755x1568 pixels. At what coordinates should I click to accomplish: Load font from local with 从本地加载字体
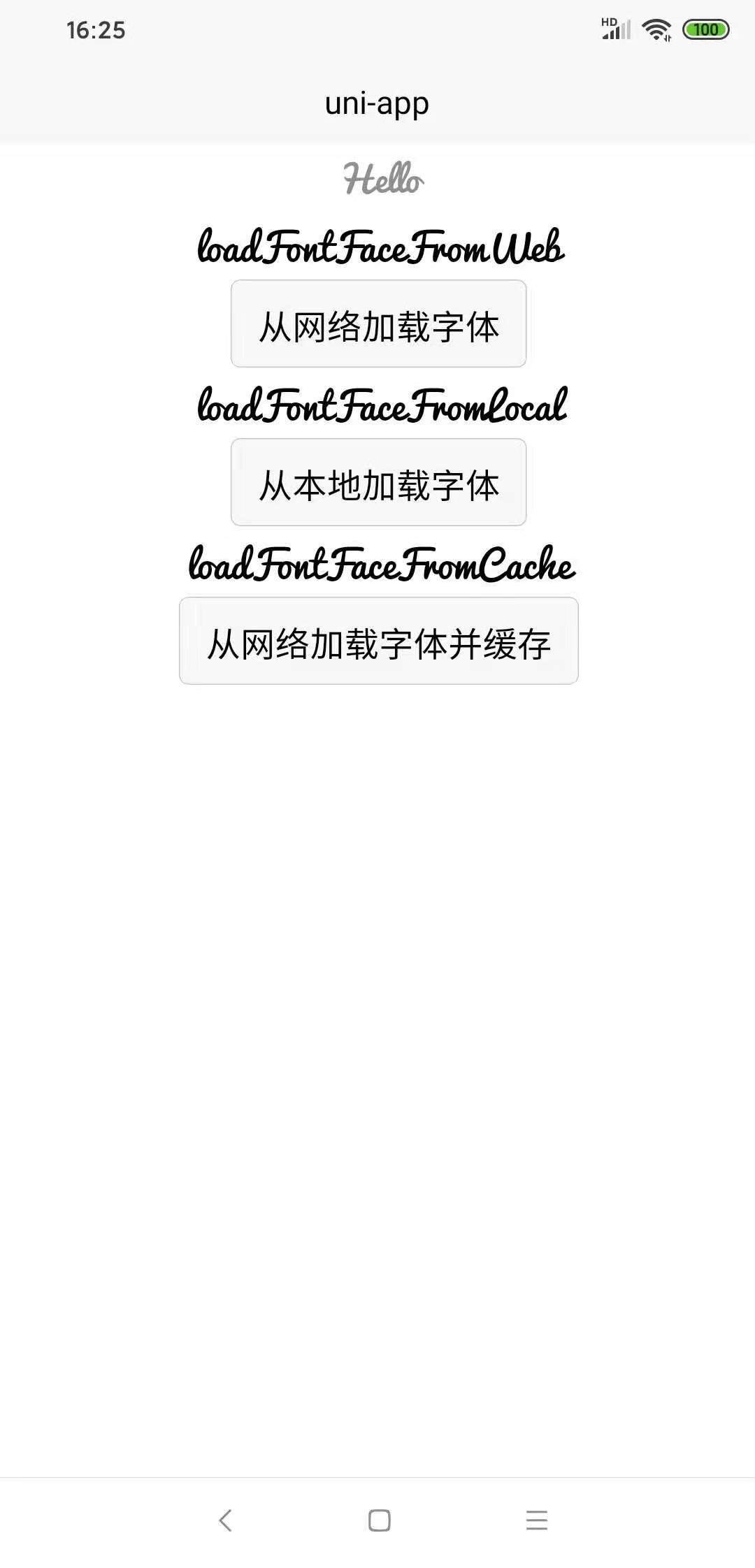[x=378, y=483]
